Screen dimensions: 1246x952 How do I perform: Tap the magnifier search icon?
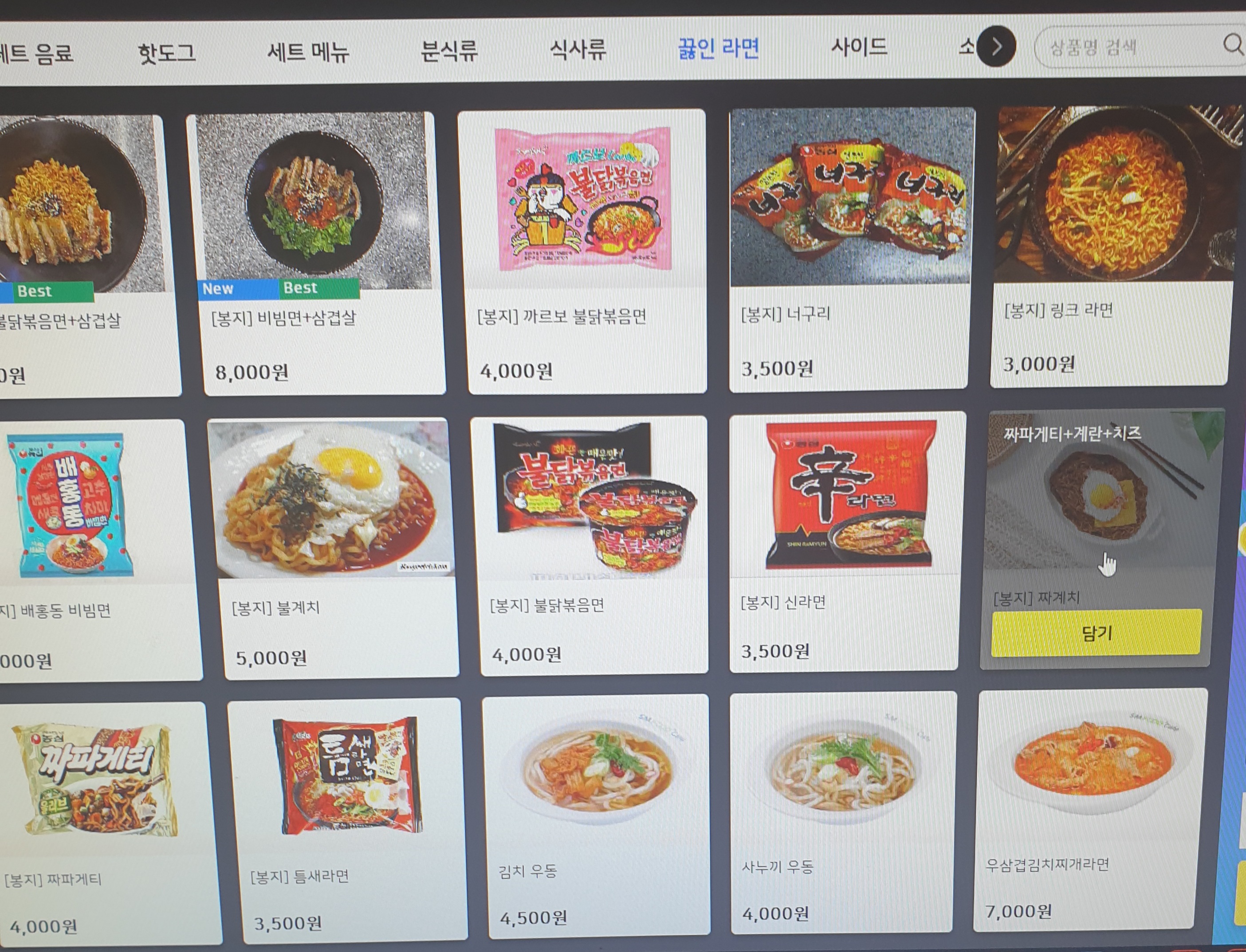coord(1231,44)
